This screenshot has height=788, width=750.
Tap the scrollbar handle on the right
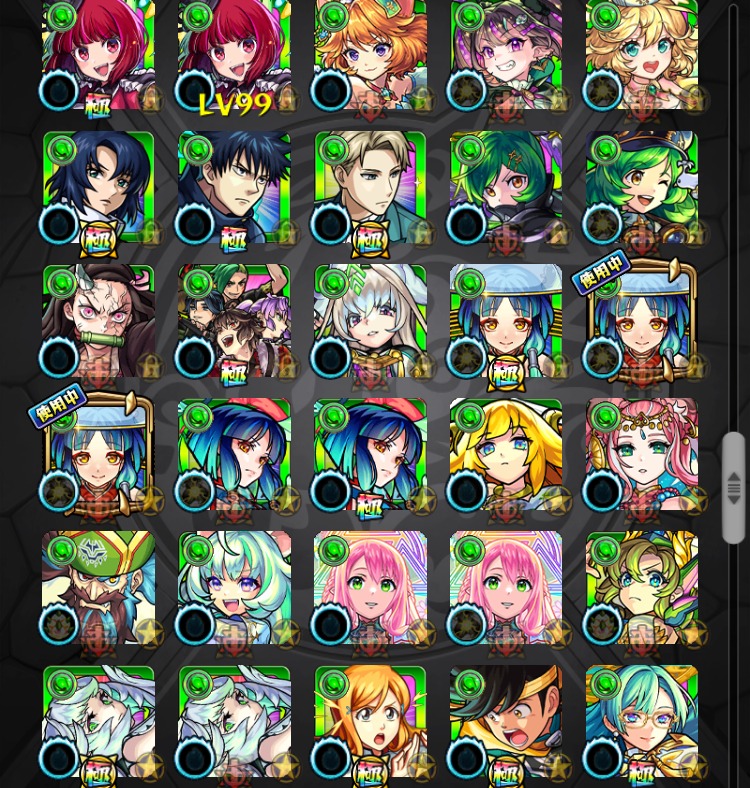pos(733,487)
